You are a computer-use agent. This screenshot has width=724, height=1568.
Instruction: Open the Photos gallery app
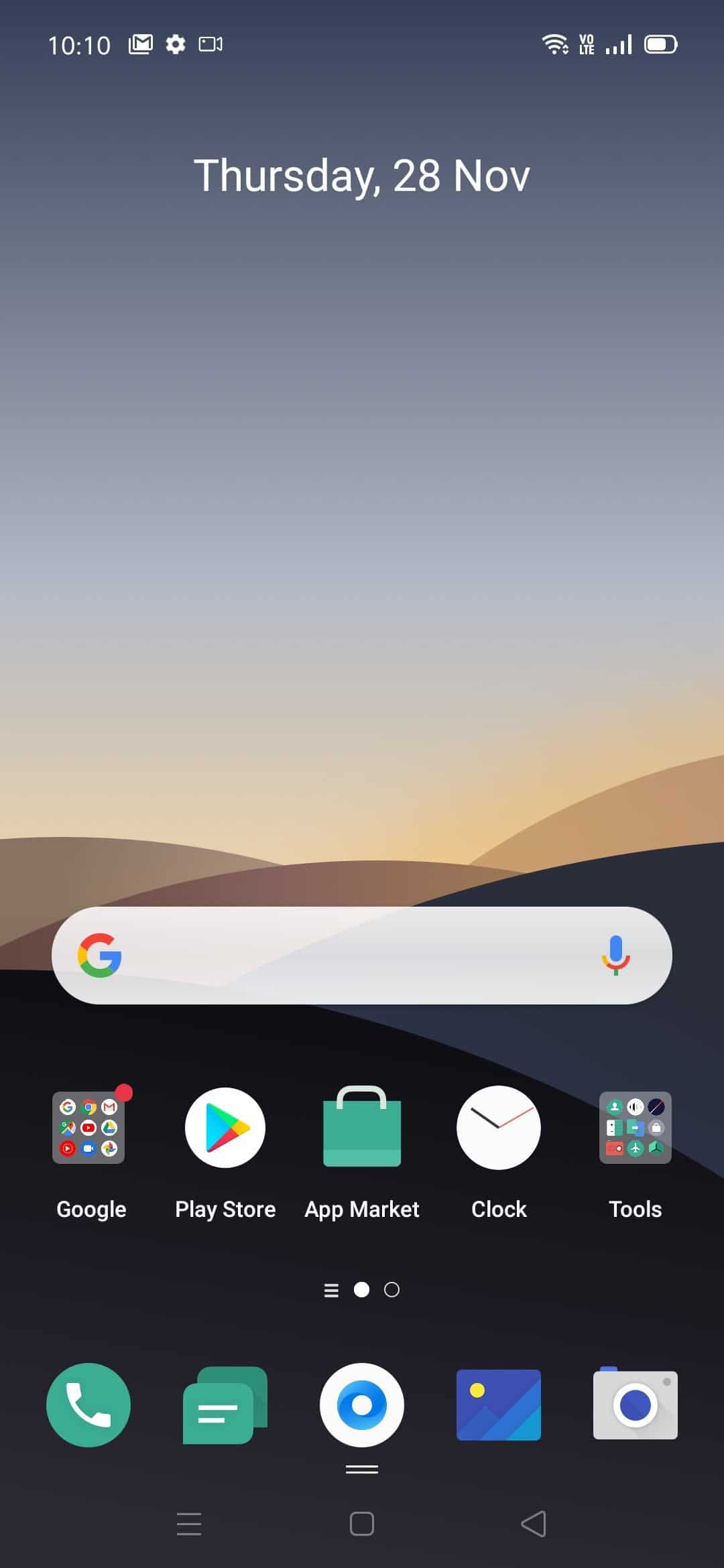tap(499, 1405)
